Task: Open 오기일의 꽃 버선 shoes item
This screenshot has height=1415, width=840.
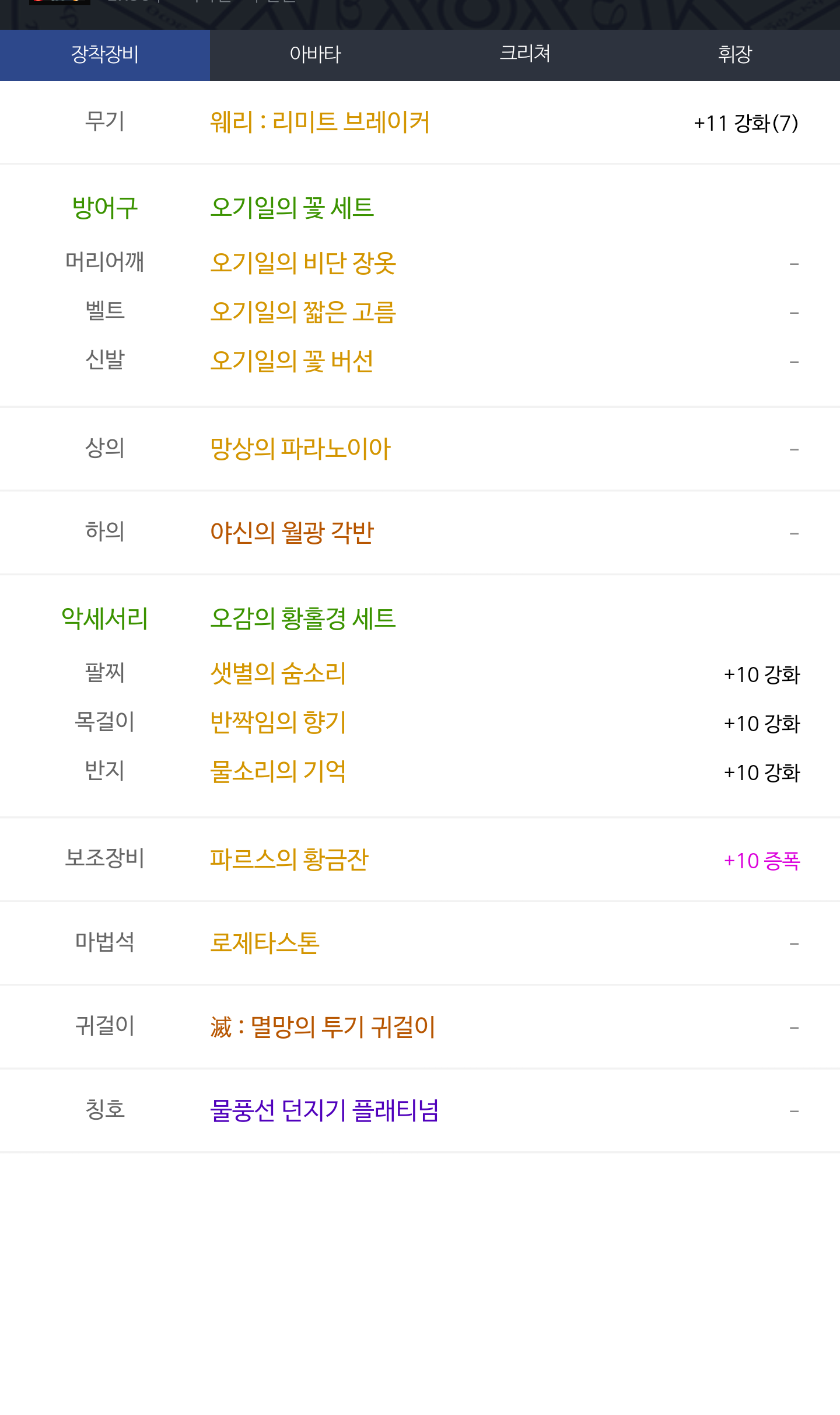Action: click(292, 361)
